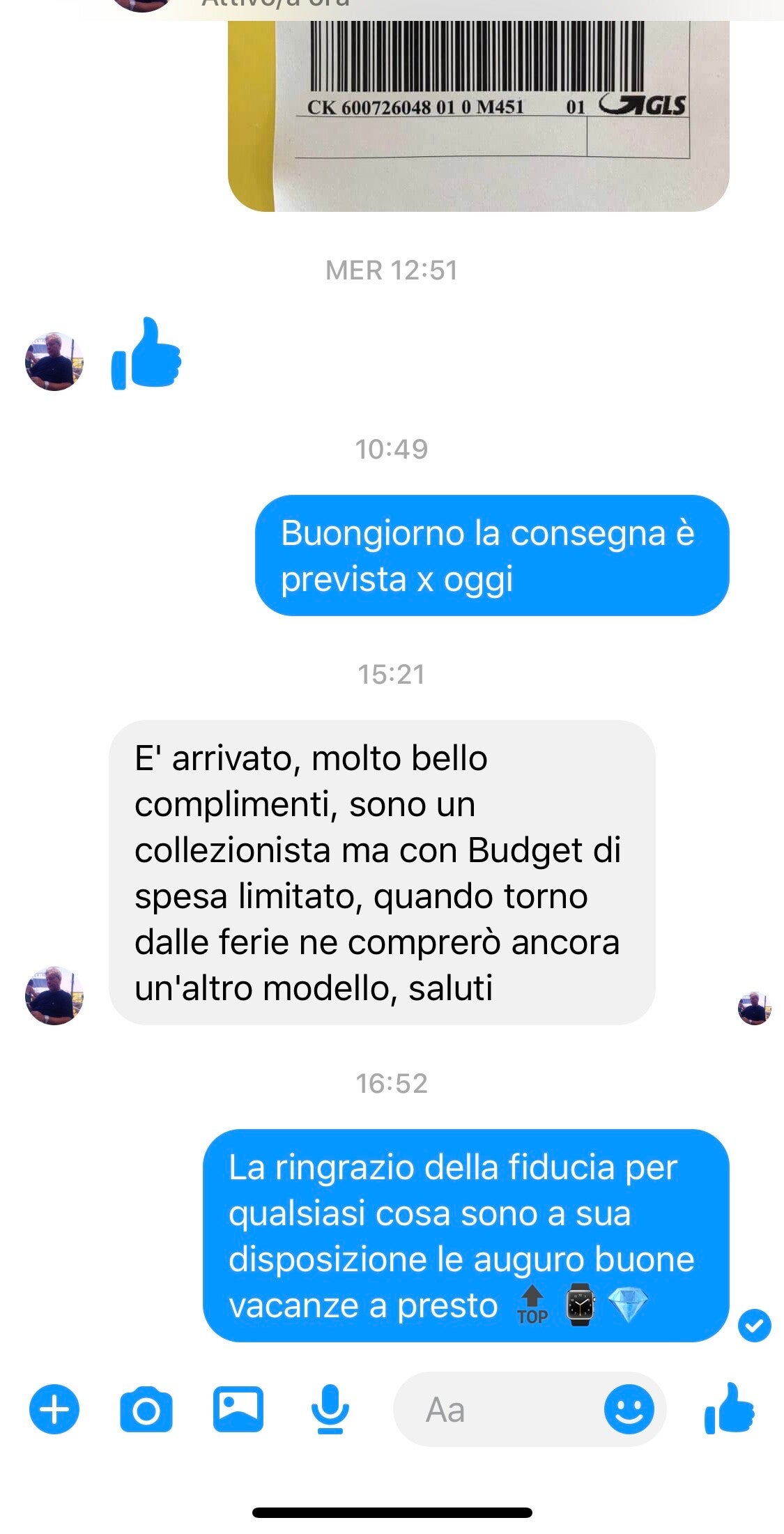Tap the microphone to record a voice message

[x=330, y=1409]
